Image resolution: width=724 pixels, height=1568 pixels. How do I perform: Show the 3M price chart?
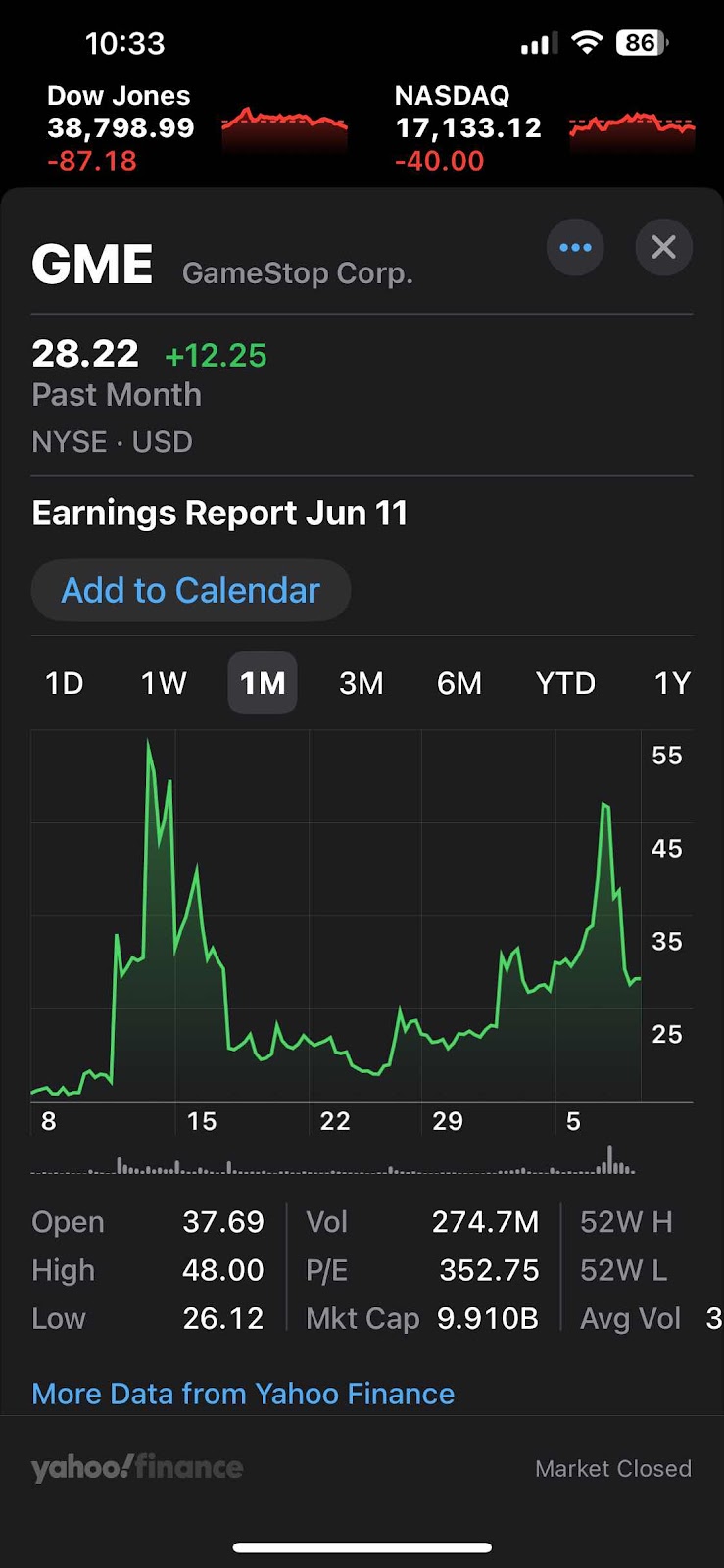[x=362, y=683]
